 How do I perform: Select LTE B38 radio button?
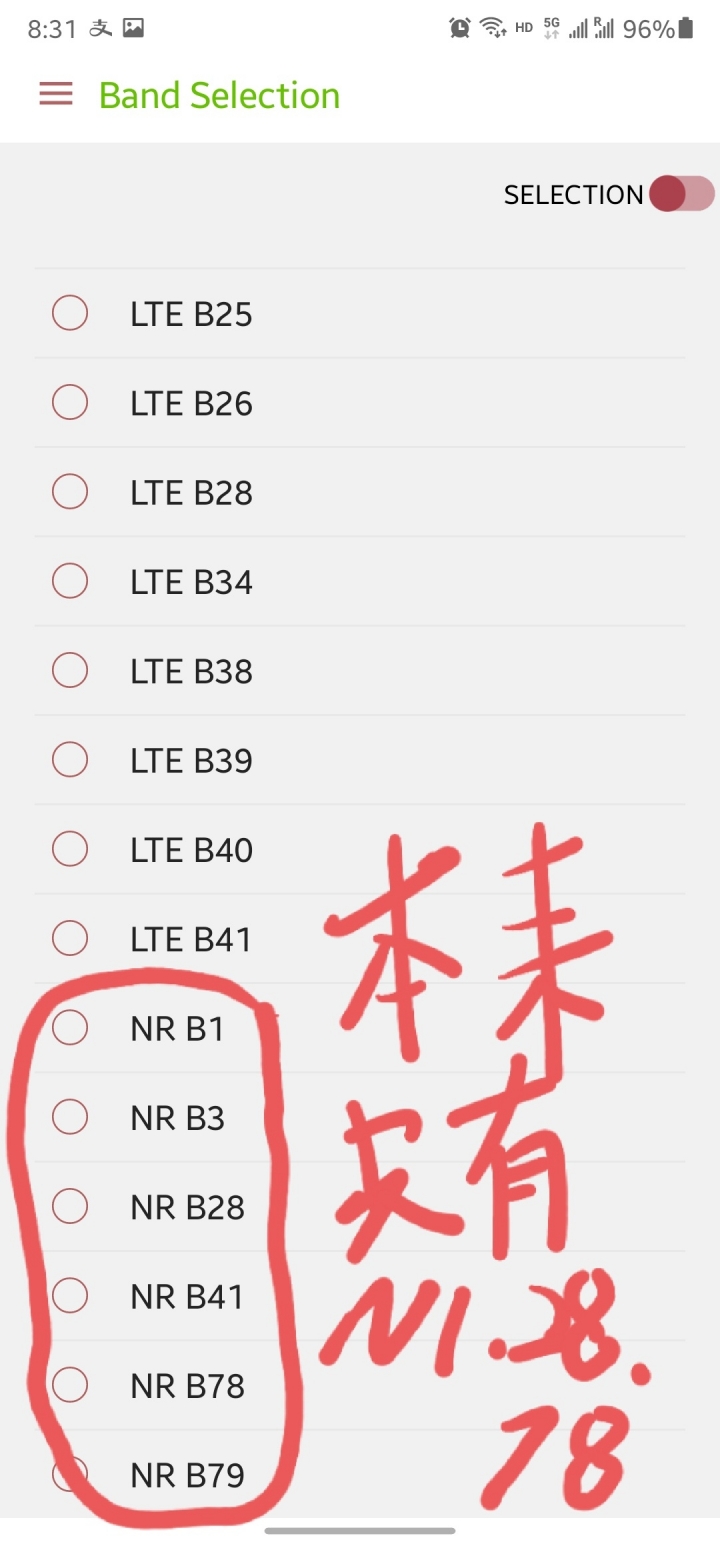[x=70, y=671]
